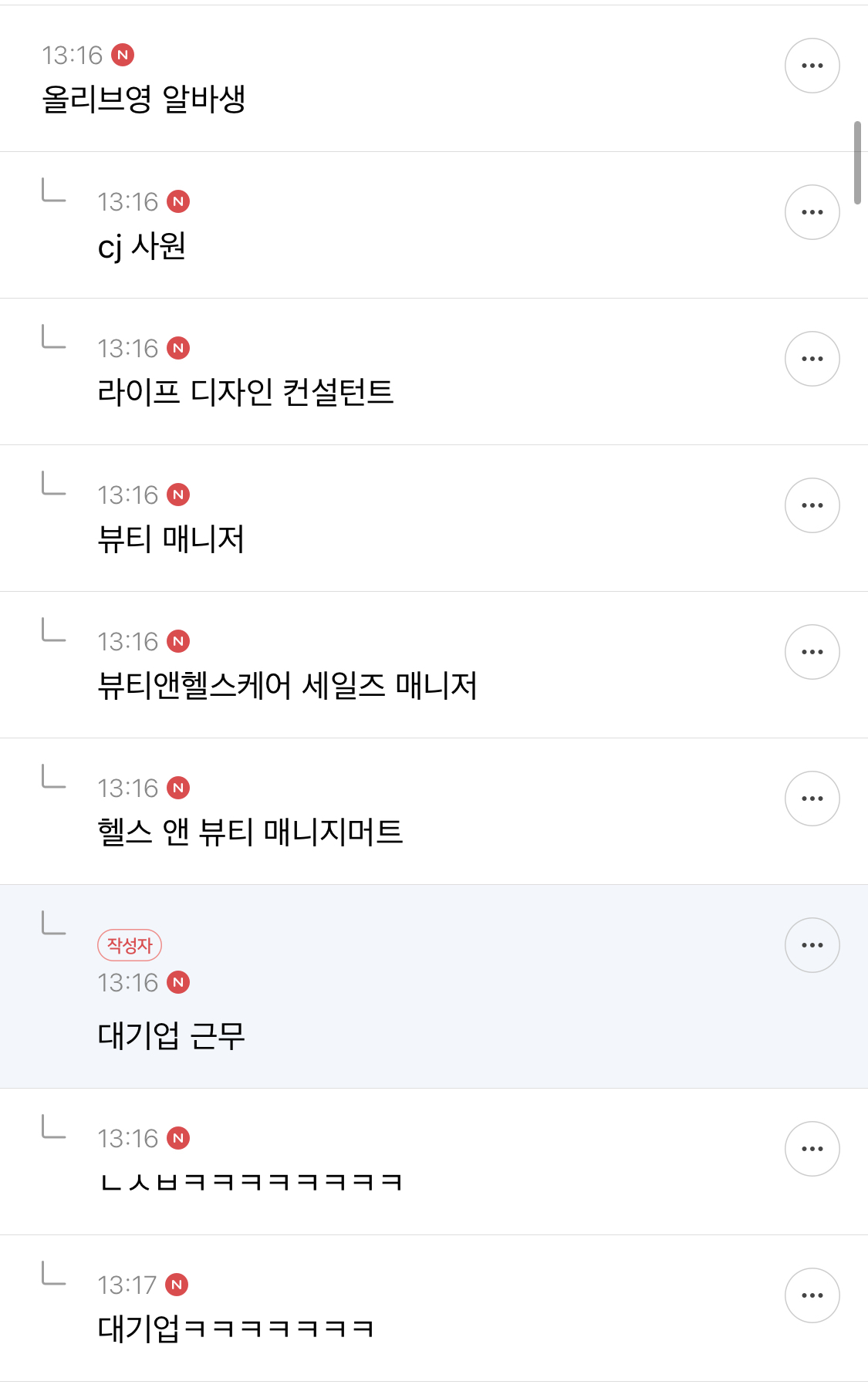Screen dimensions: 868x1388
Task: Show options for 뷰티앤헬스케어 세일즈 매니저 reply
Action: [812, 652]
